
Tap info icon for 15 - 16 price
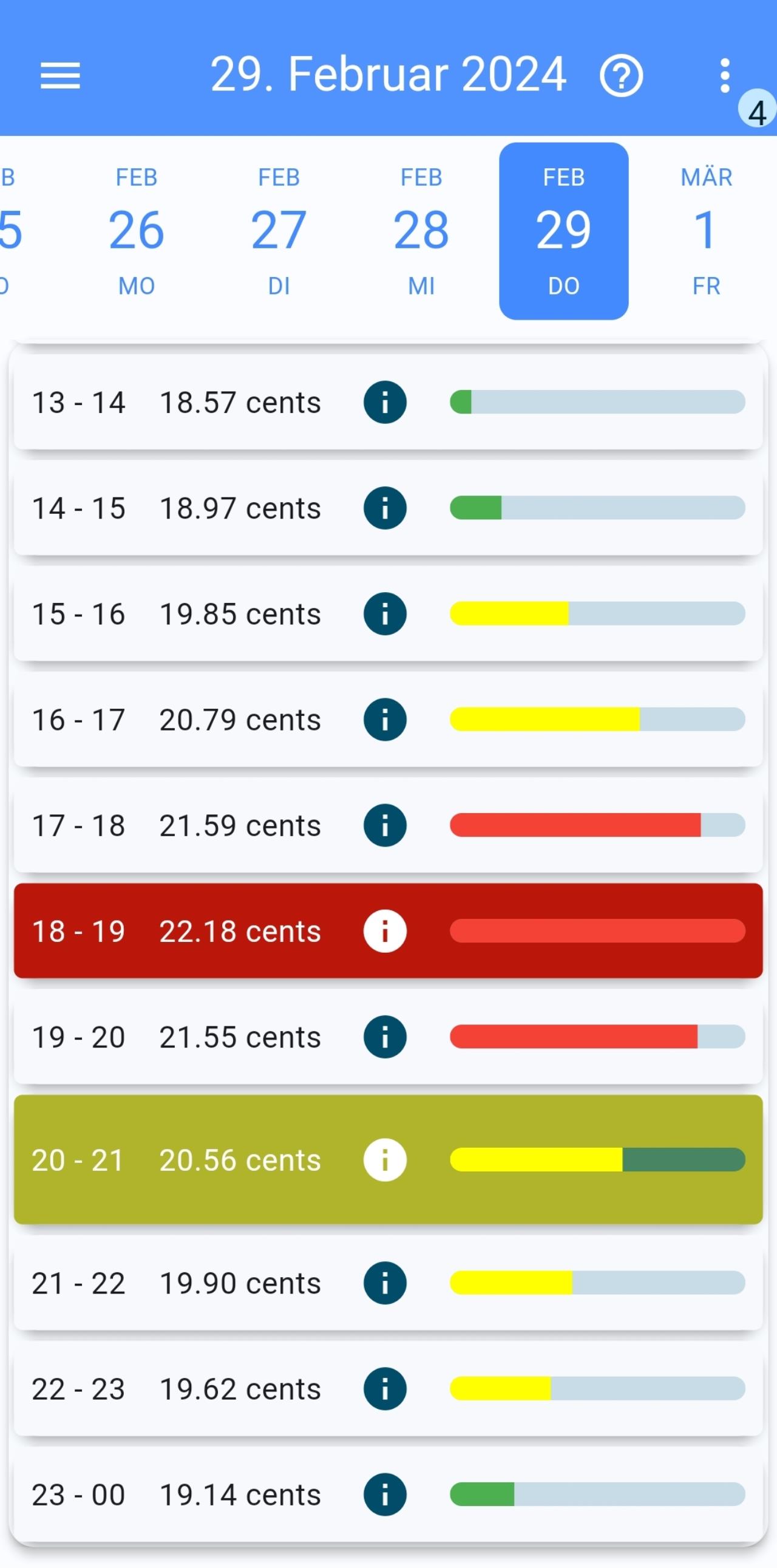coord(384,613)
